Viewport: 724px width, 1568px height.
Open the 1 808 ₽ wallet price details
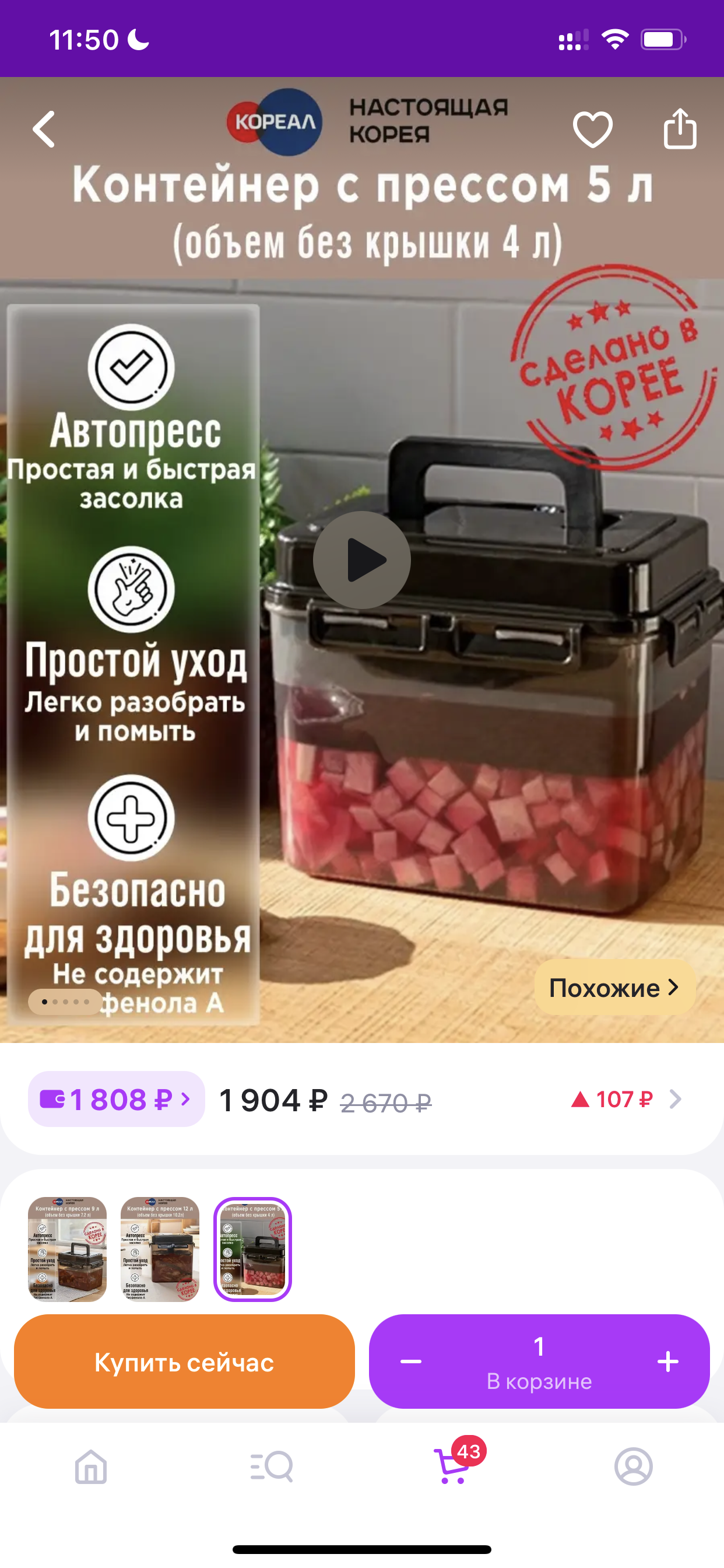pyautogui.click(x=116, y=1098)
